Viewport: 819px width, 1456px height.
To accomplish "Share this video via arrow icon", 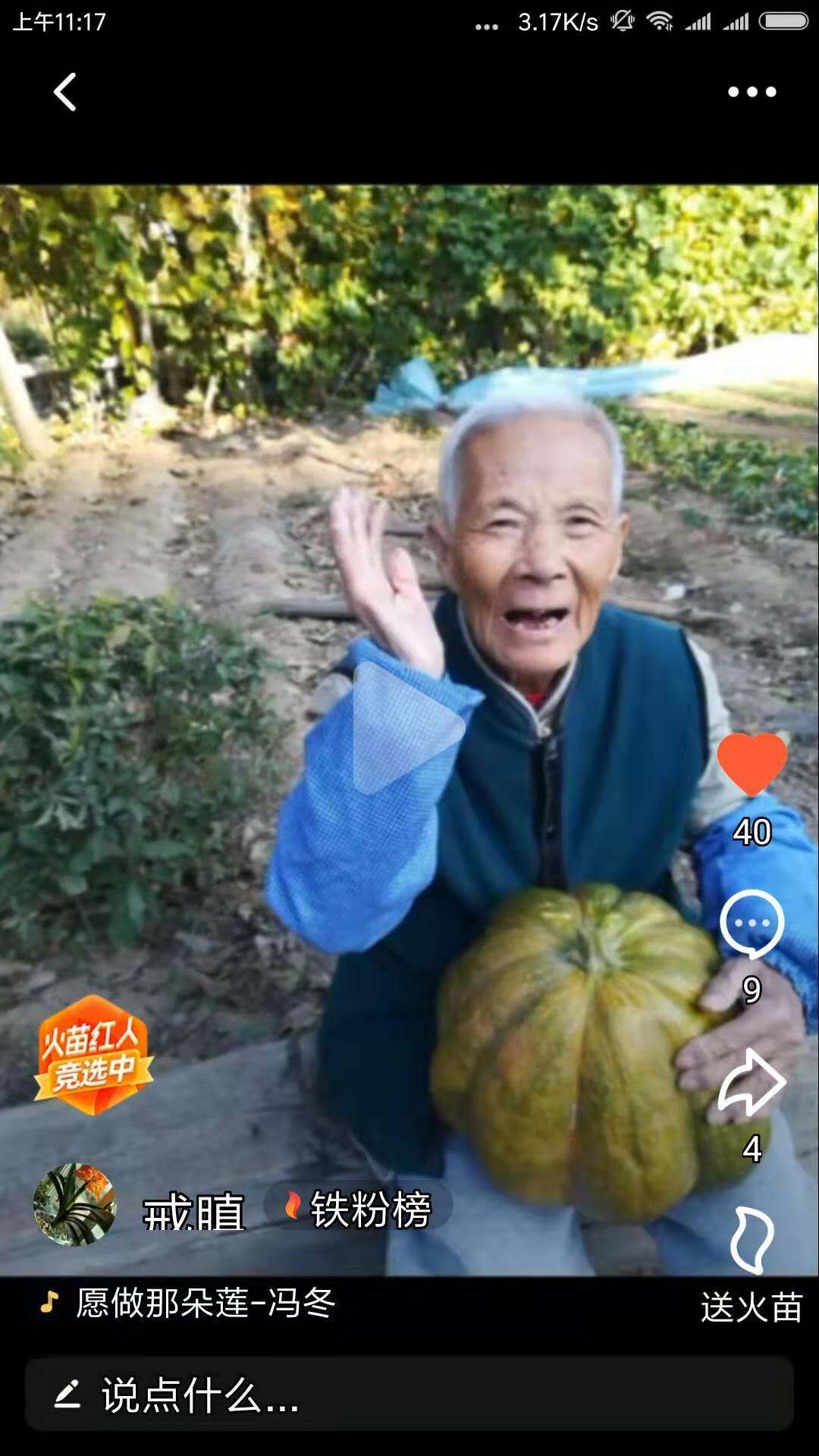I will (752, 1083).
